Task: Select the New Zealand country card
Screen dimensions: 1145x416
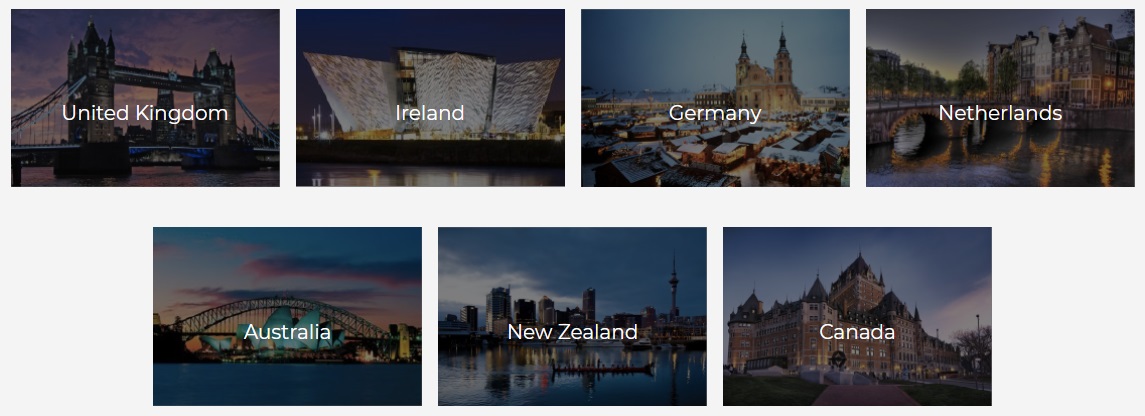Action: (x=572, y=317)
